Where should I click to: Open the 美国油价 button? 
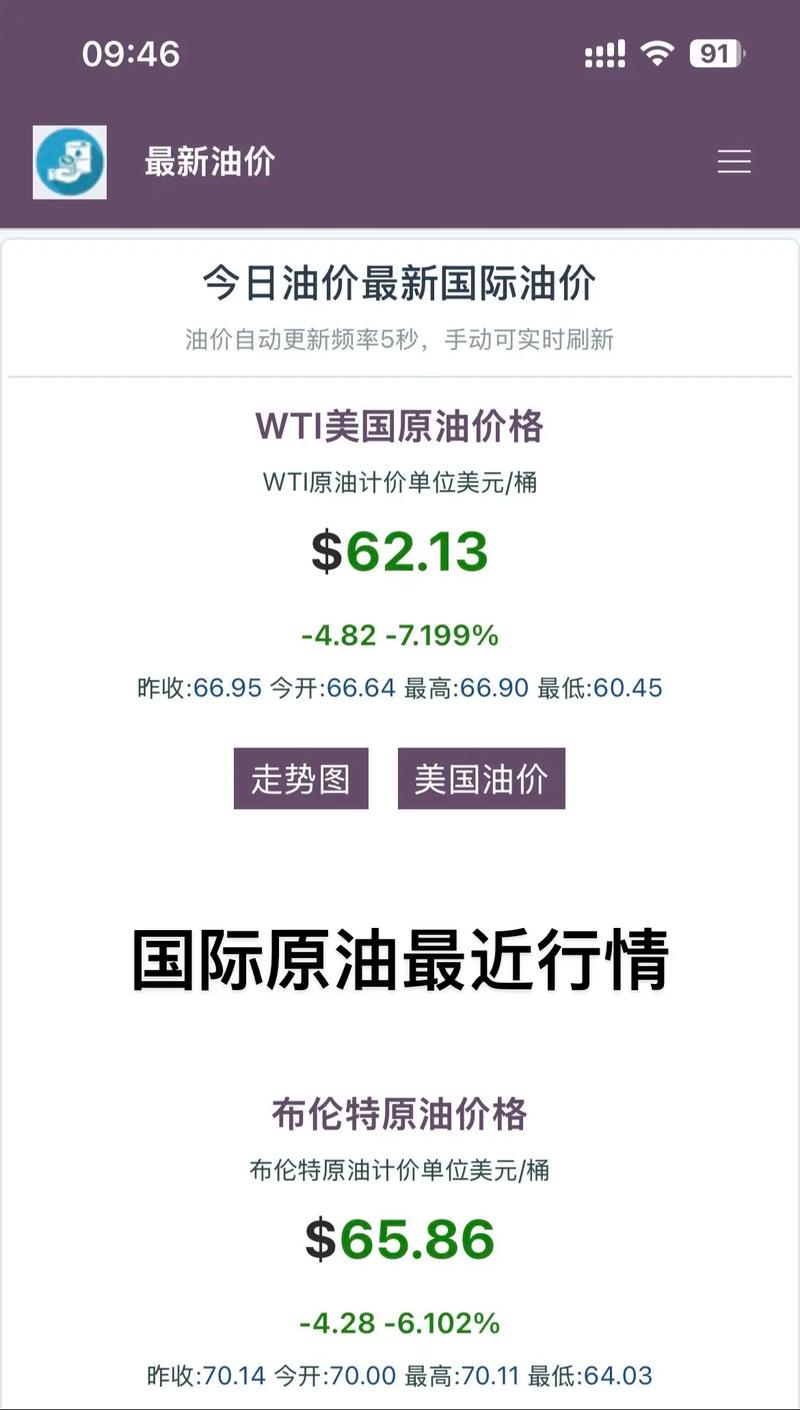click(x=481, y=778)
